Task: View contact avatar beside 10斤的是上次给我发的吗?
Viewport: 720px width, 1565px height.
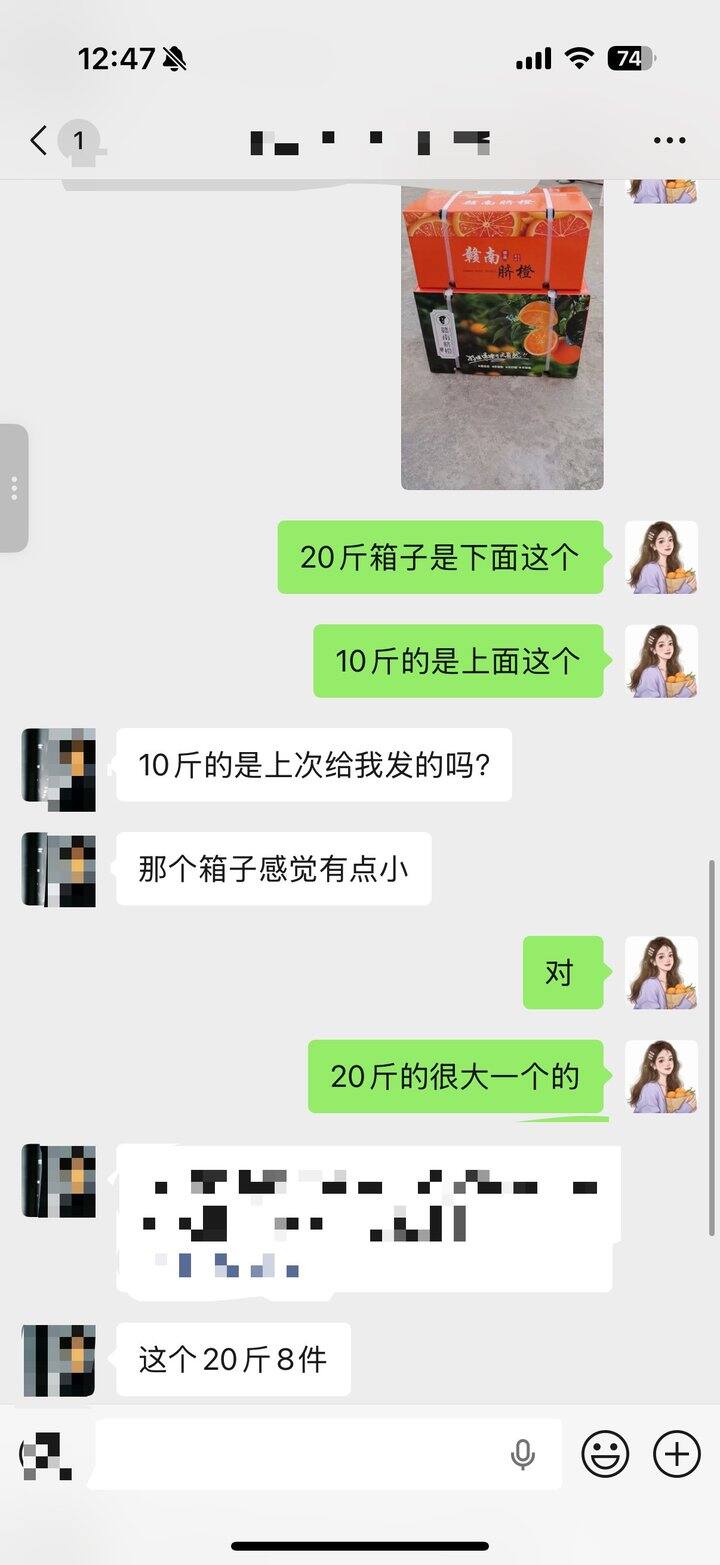Action: click(59, 765)
